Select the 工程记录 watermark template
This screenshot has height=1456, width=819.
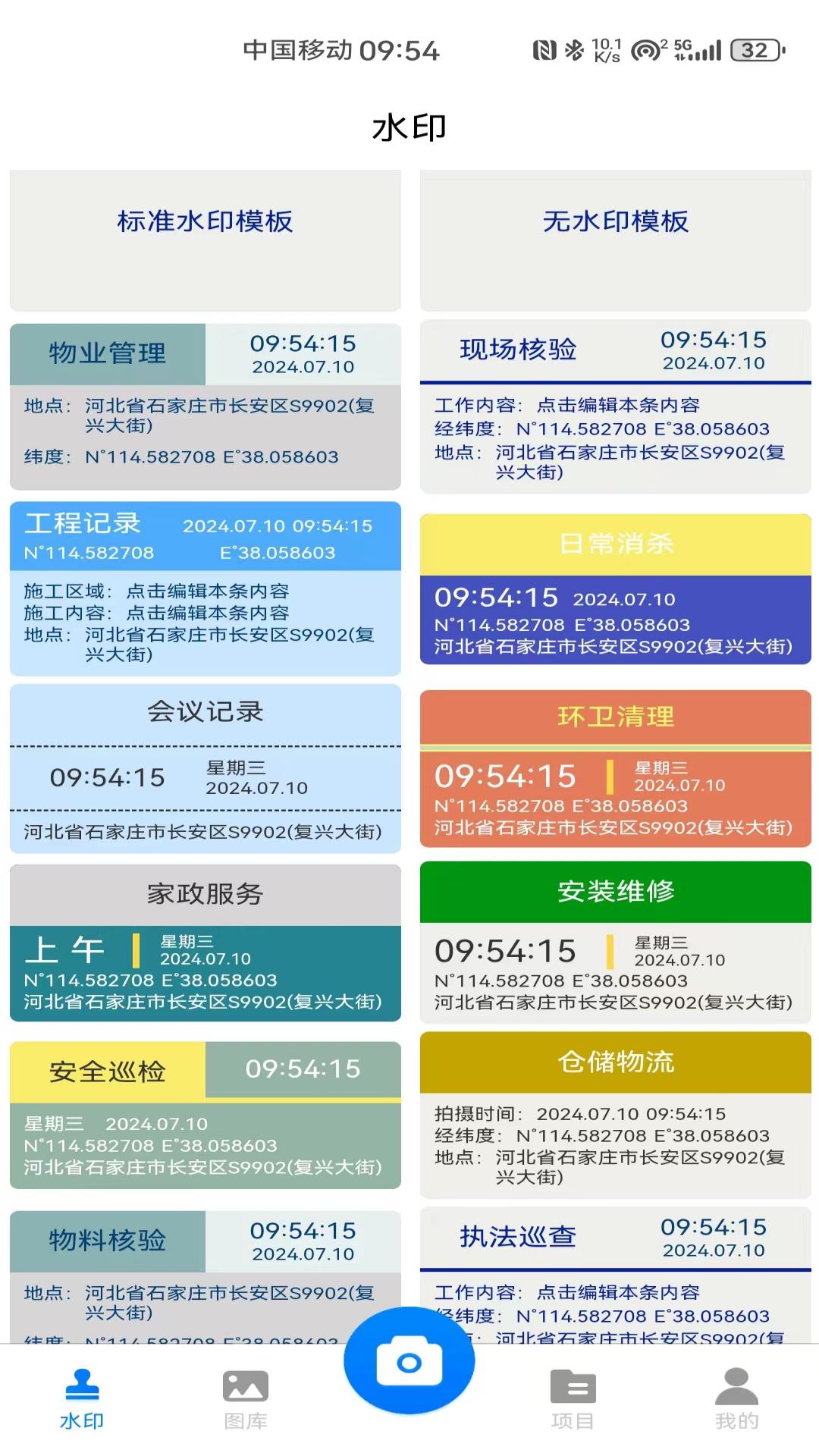205,588
